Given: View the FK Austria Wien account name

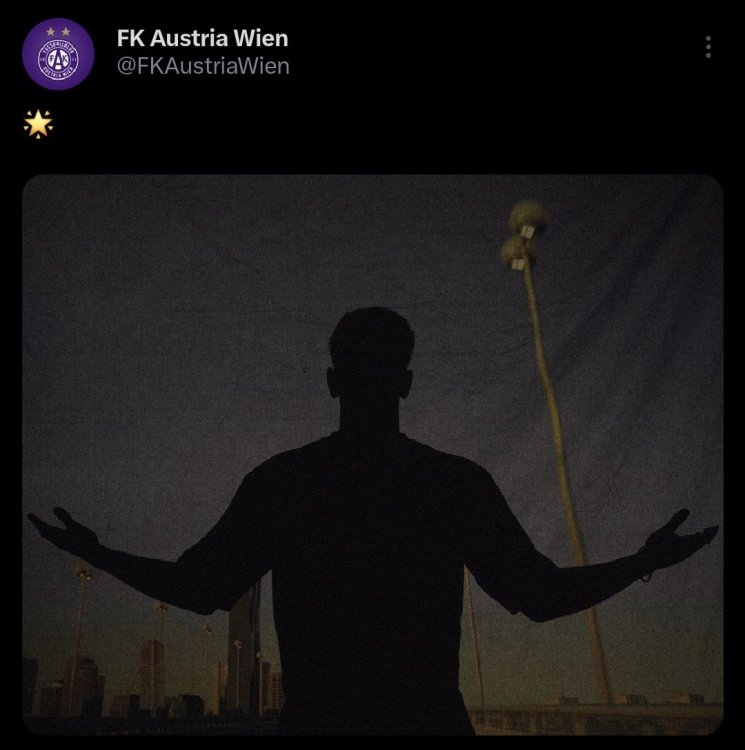Looking at the screenshot, I should point(202,39).
